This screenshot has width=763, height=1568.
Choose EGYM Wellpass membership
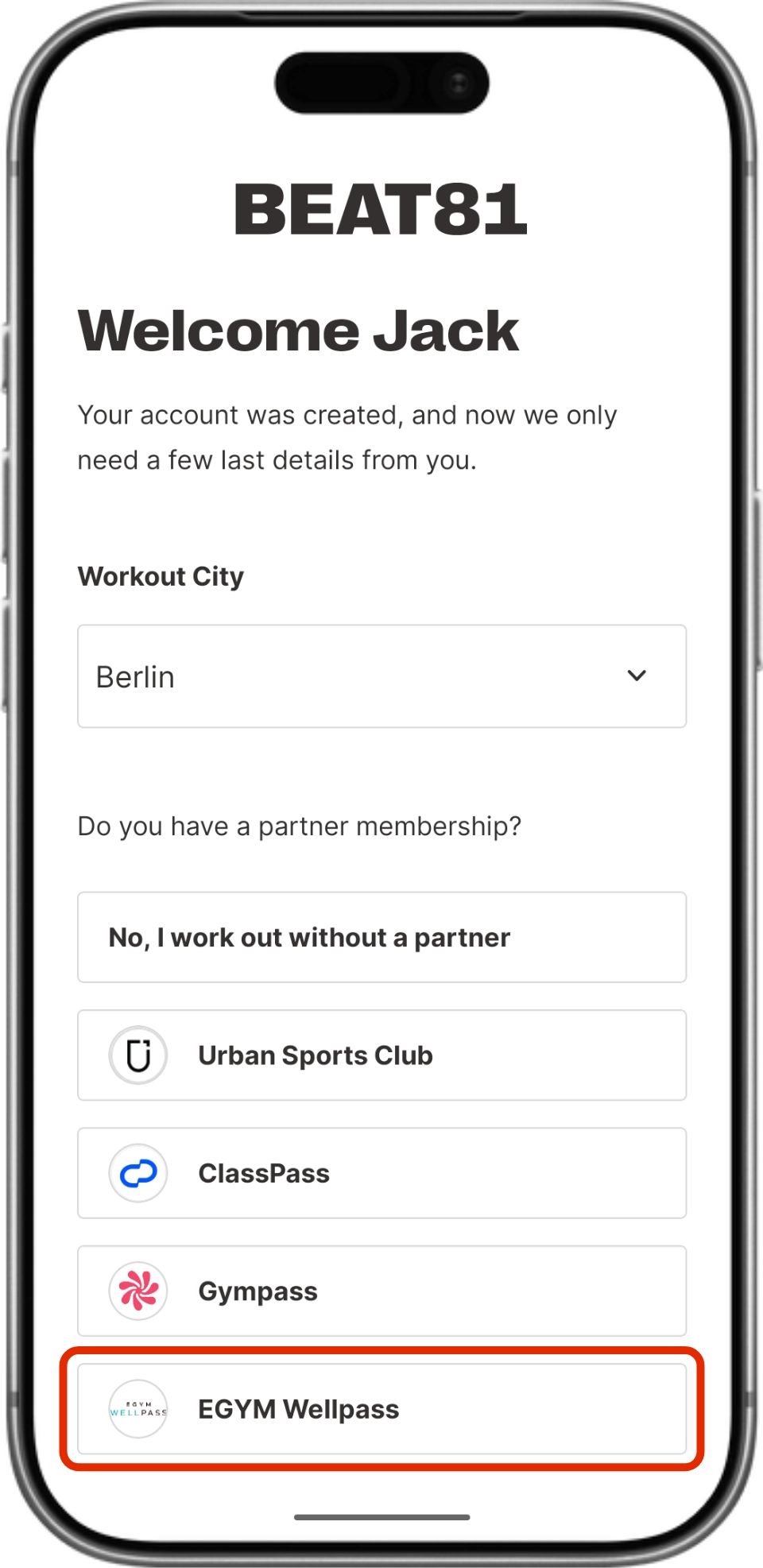[x=381, y=1409]
